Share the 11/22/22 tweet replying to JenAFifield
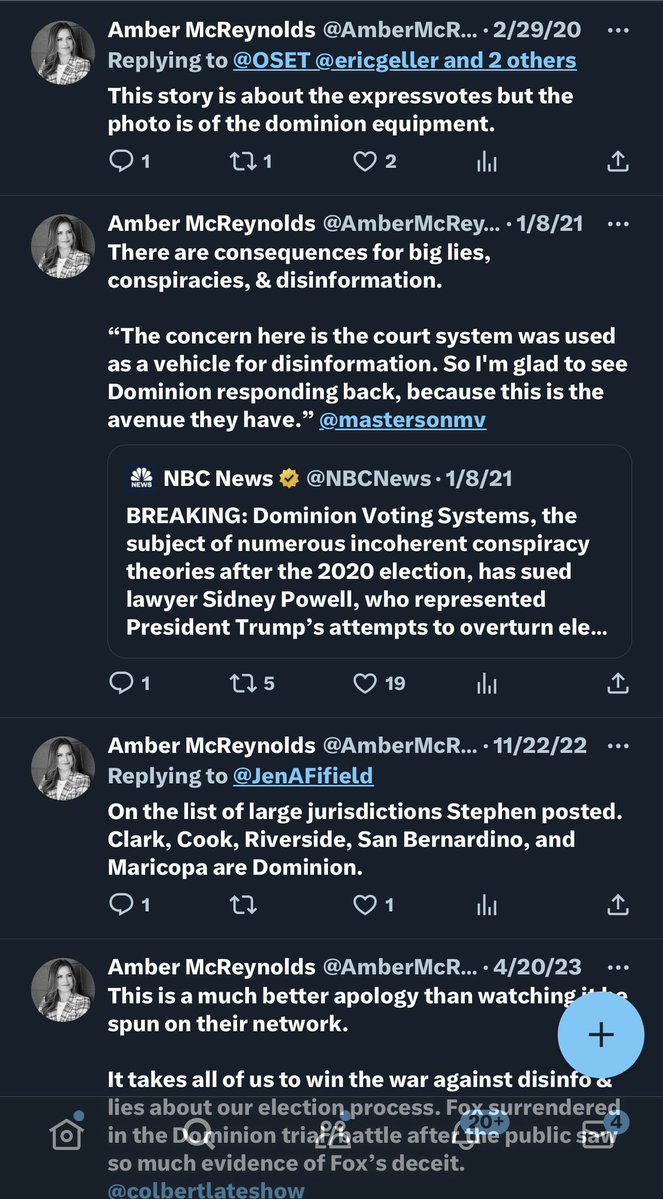 (x=618, y=905)
